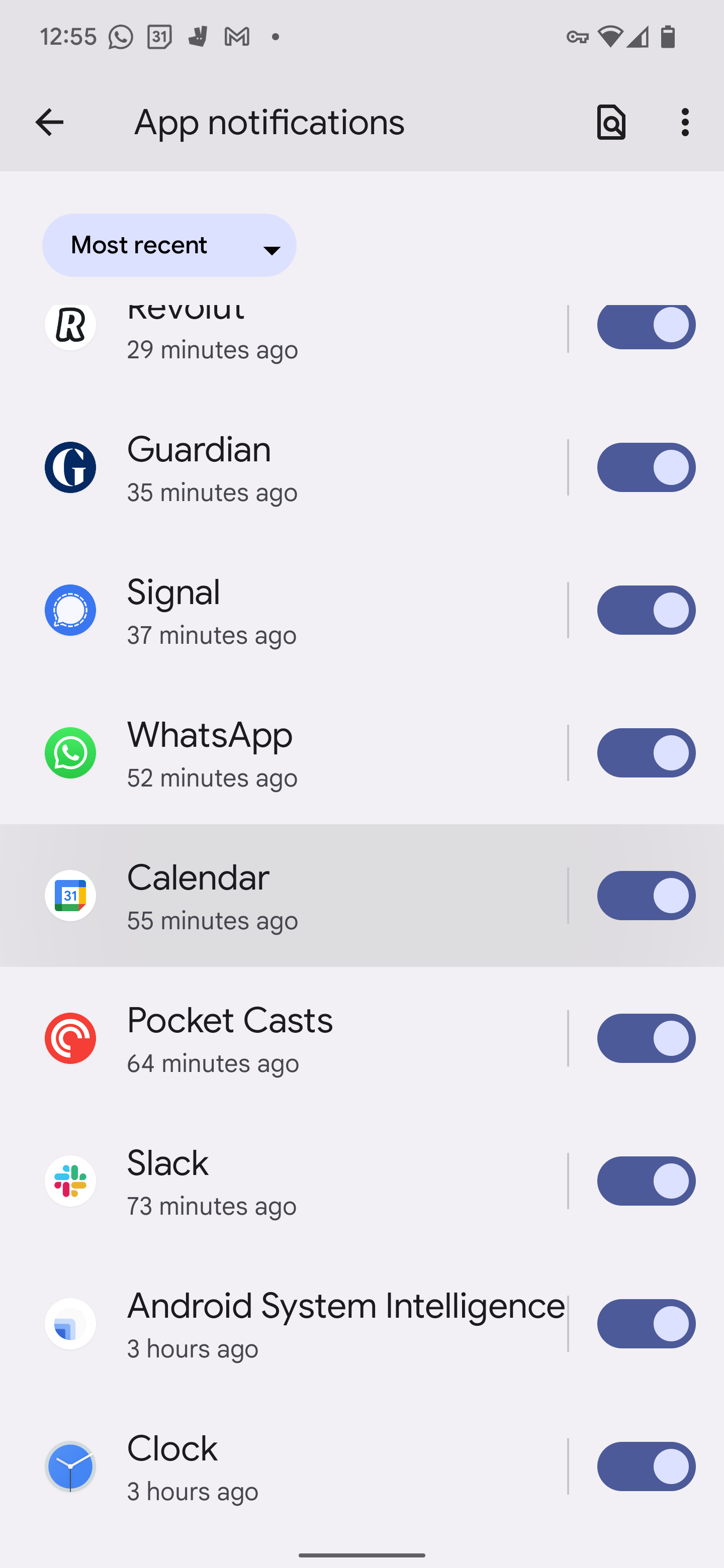Tap the Revolut app icon
Image resolution: width=724 pixels, height=1568 pixels.
[x=70, y=326]
